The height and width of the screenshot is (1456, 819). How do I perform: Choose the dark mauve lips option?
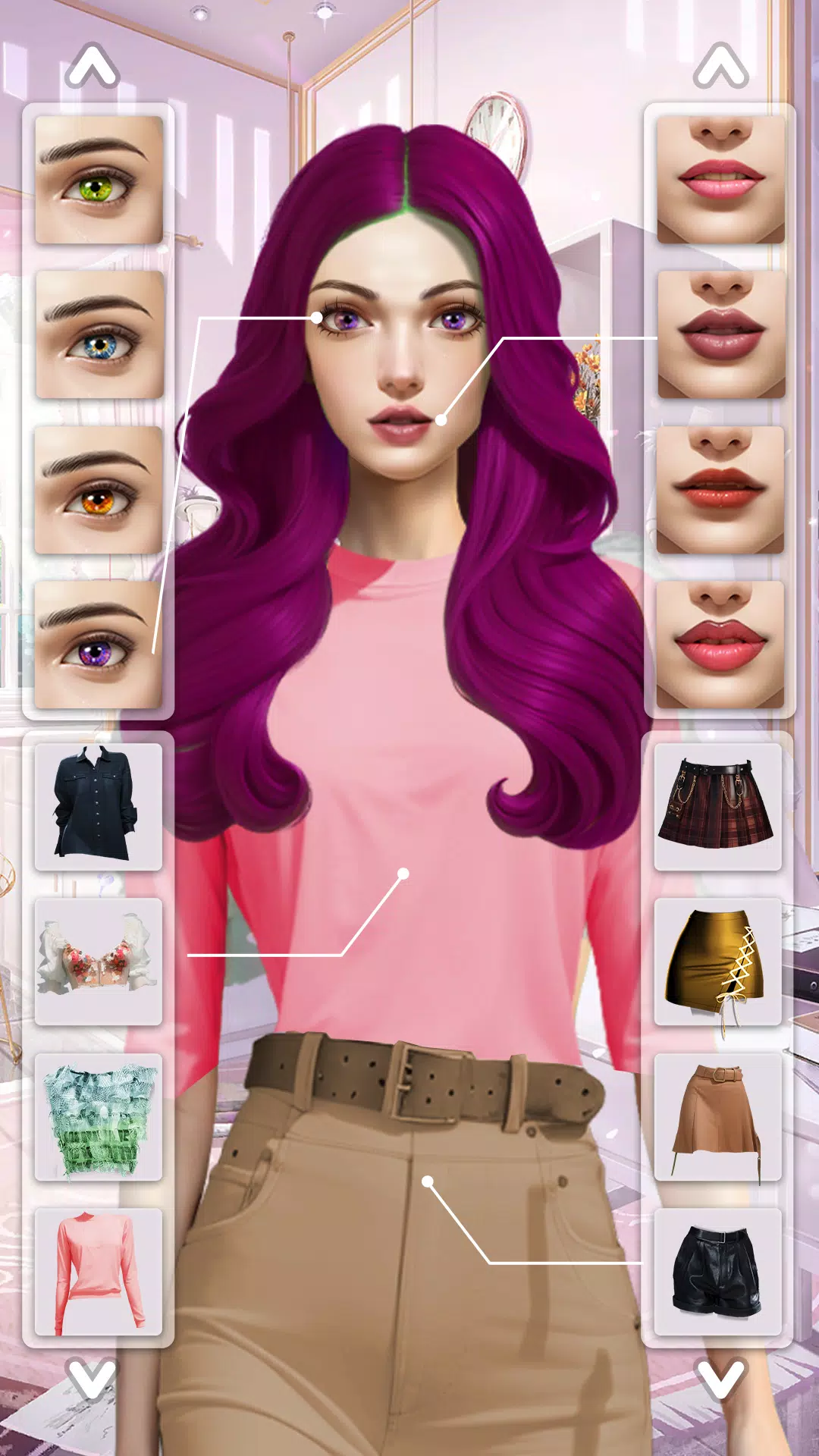coord(720,334)
